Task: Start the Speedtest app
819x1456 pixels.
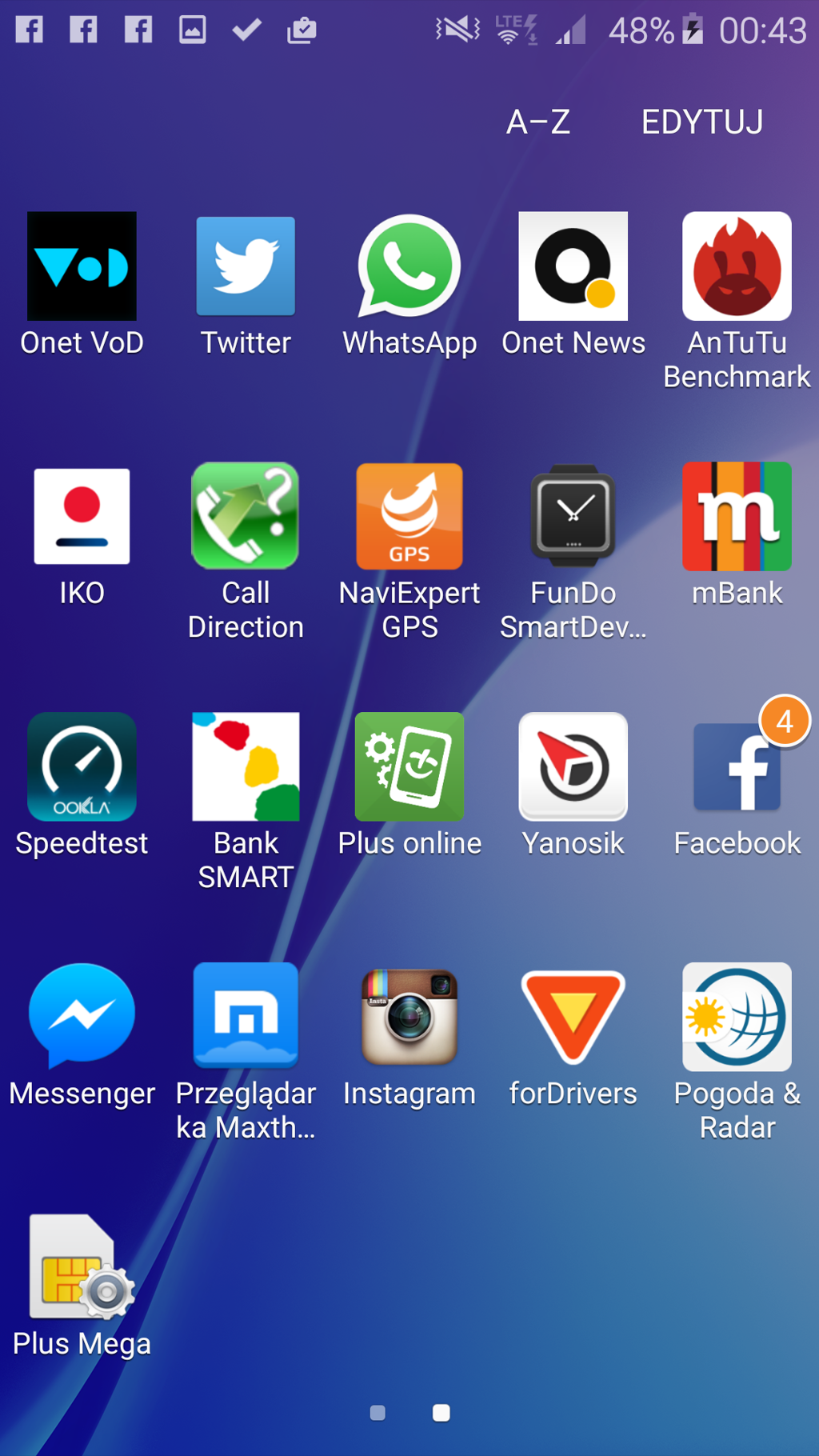Action: click(x=82, y=766)
